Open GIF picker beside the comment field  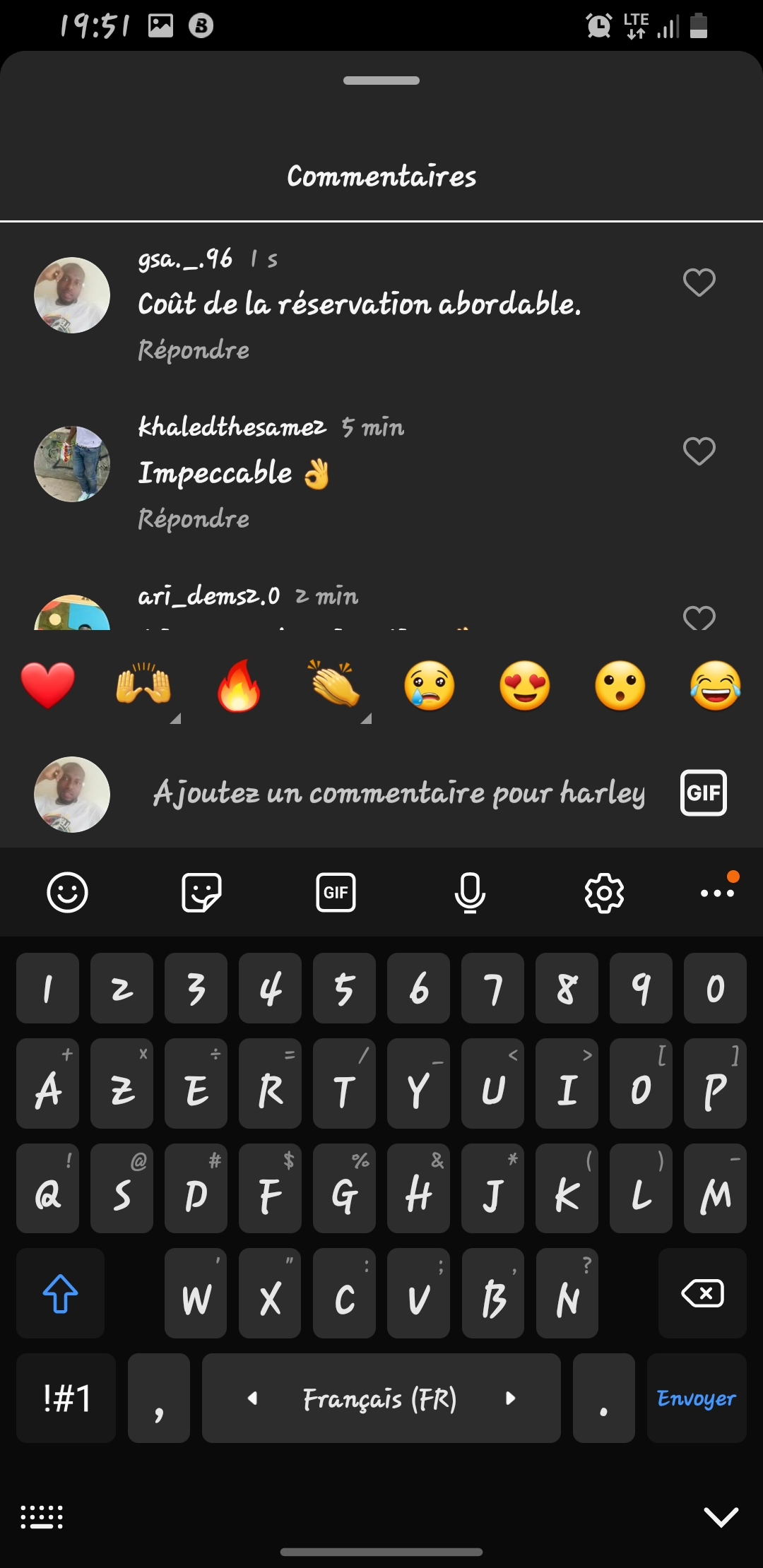703,793
